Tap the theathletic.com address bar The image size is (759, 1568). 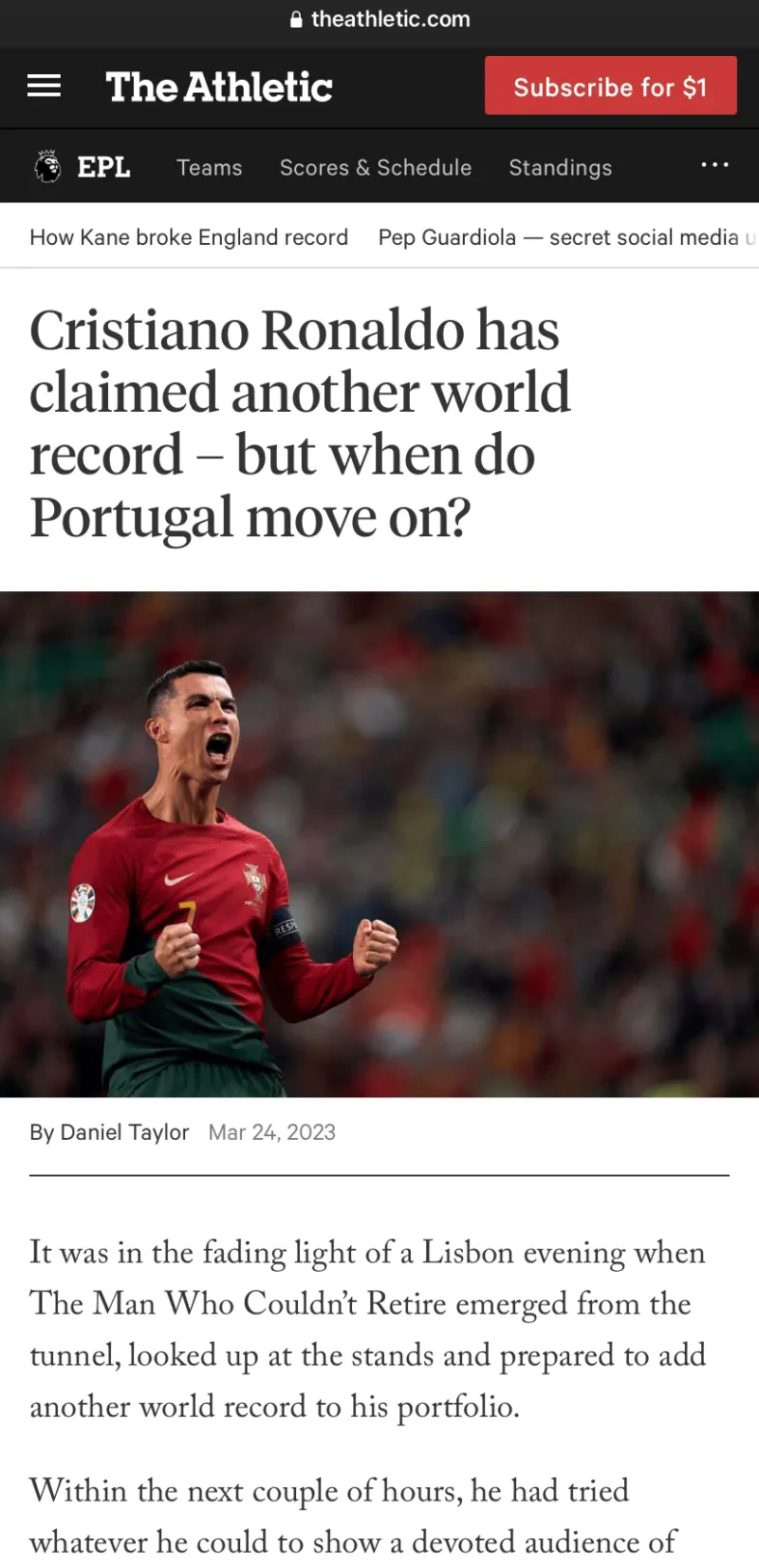[379, 19]
